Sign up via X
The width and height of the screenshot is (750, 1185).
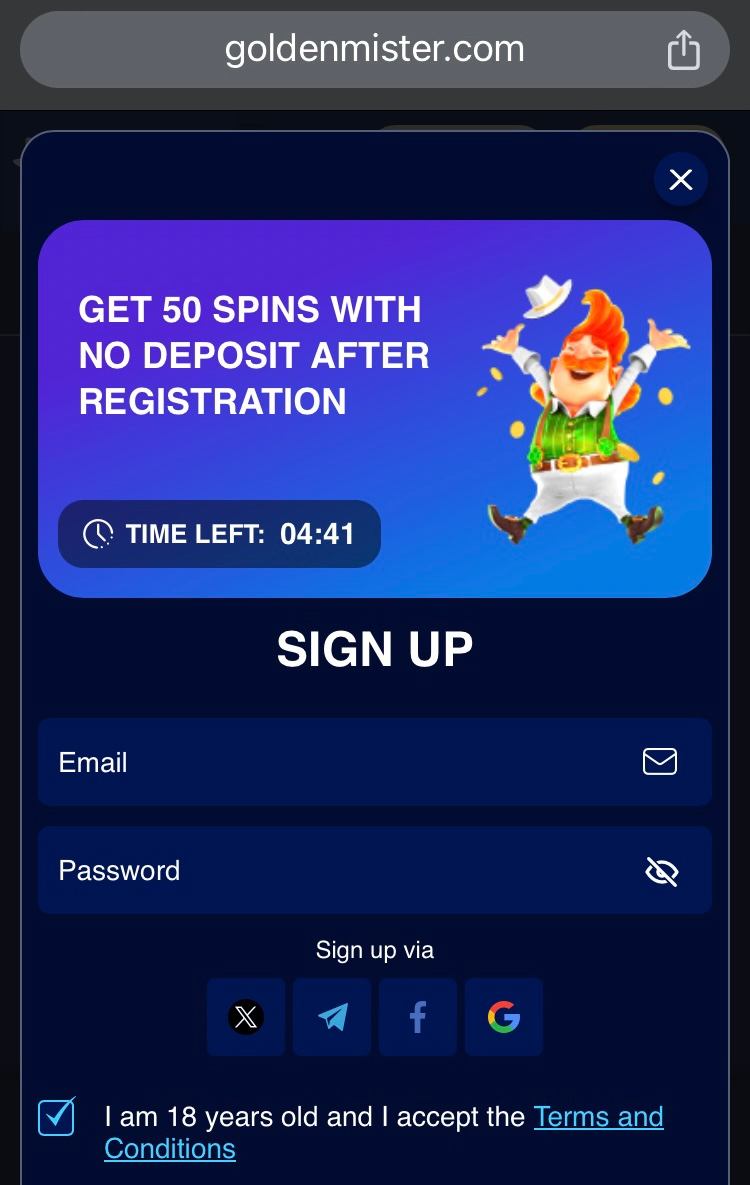[246, 1017]
